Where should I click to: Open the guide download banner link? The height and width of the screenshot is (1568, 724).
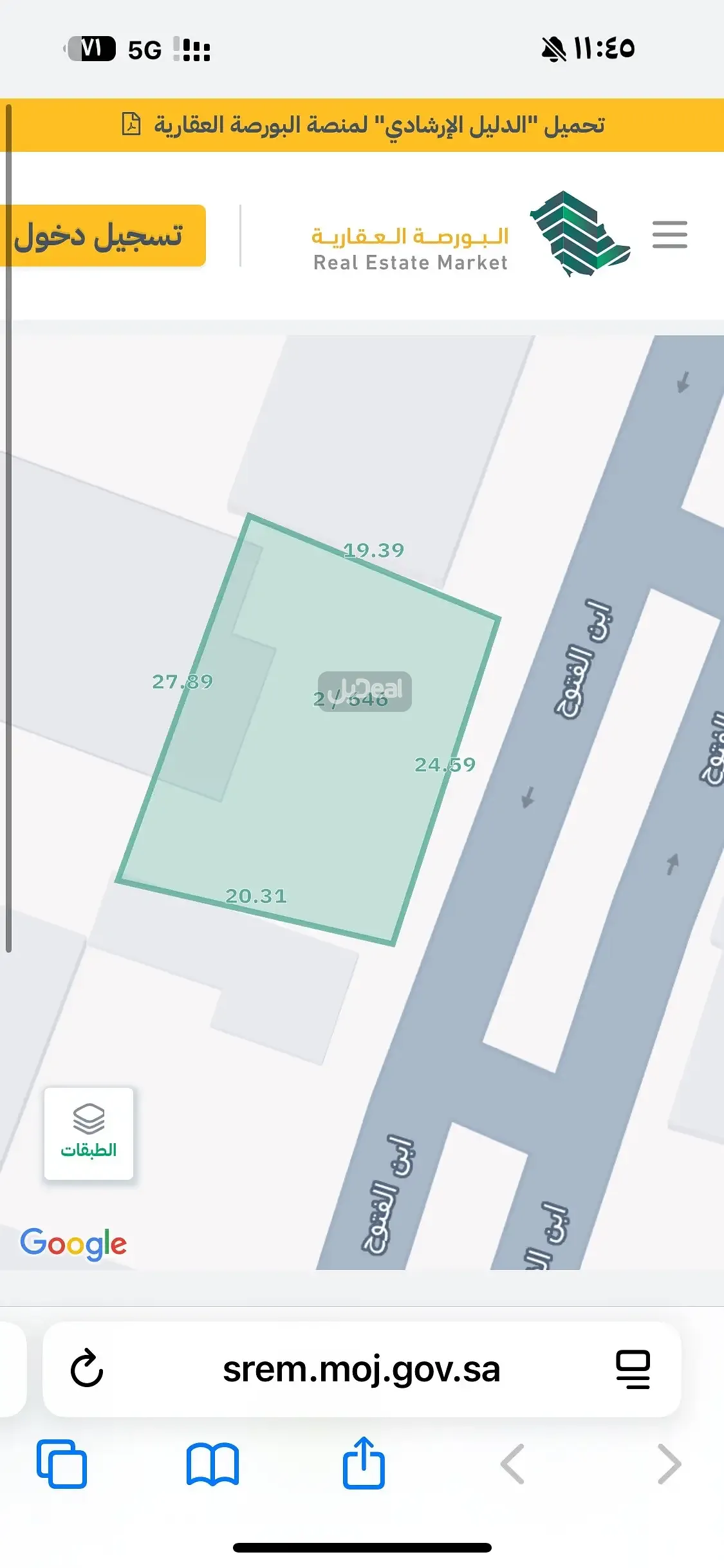coord(362,125)
